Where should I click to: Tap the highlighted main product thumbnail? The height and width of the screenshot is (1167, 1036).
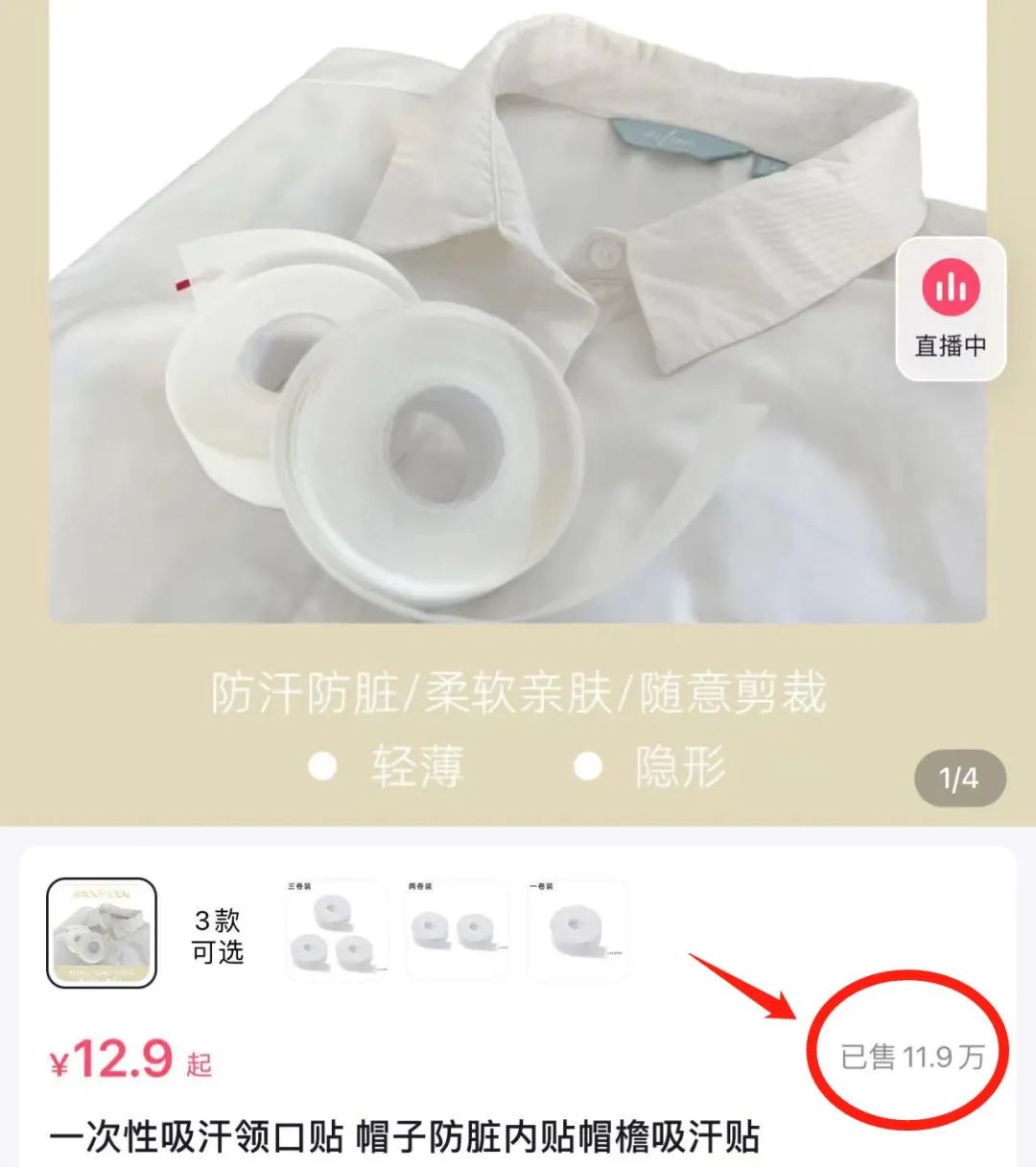tap(102, 933)
